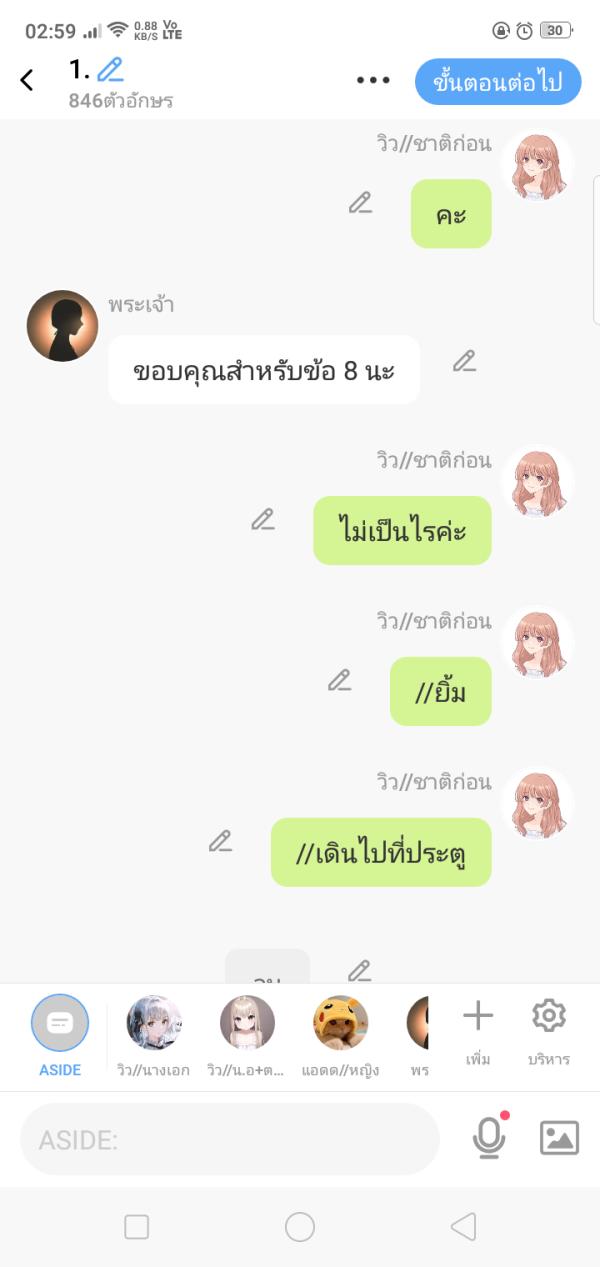The height and width of the screenshot is (1267, 600).
Task: Choose character แอดด//หญิง
Action: click(341, 1024)
